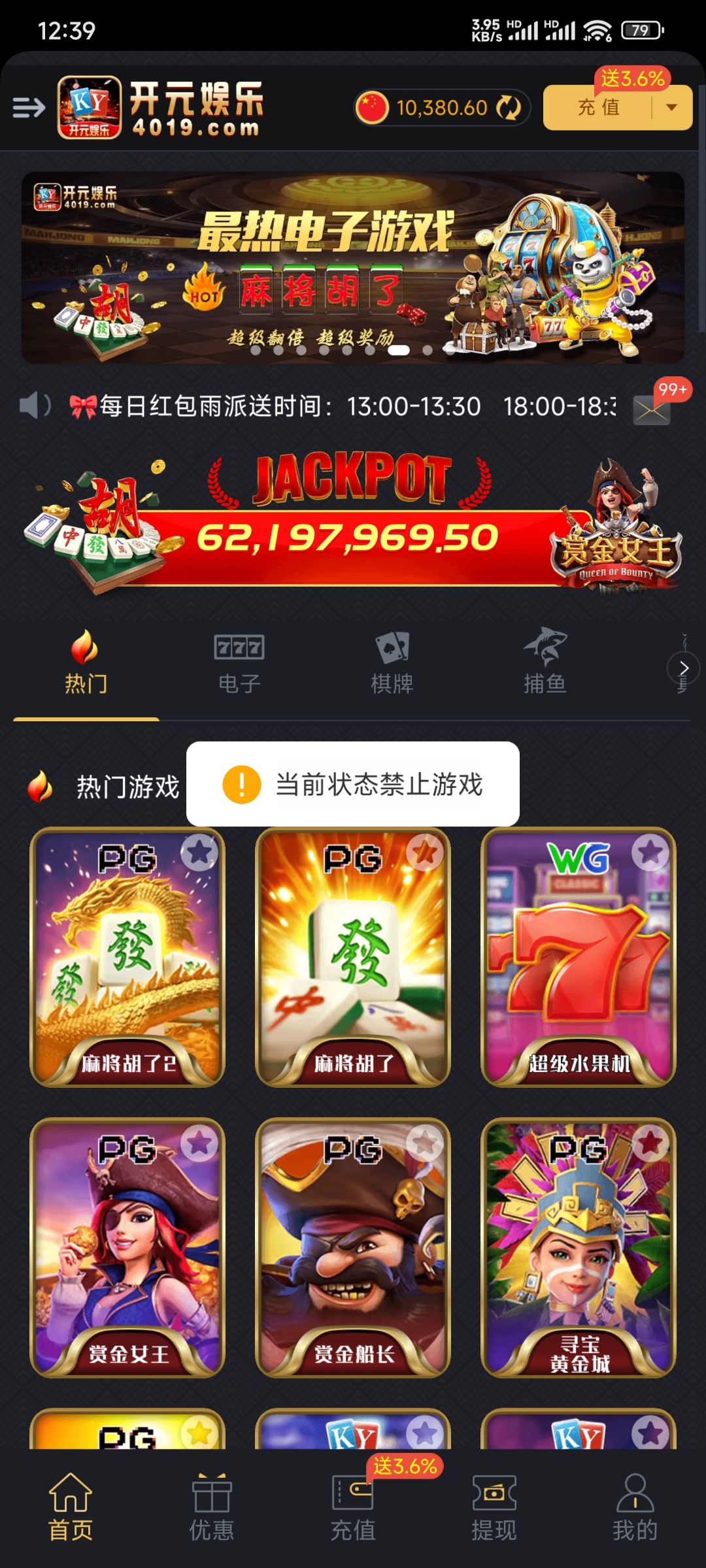This screenshot has height=1568, width=706.
Task: Play the 赏金女王 game
Action: (127, 1248)
